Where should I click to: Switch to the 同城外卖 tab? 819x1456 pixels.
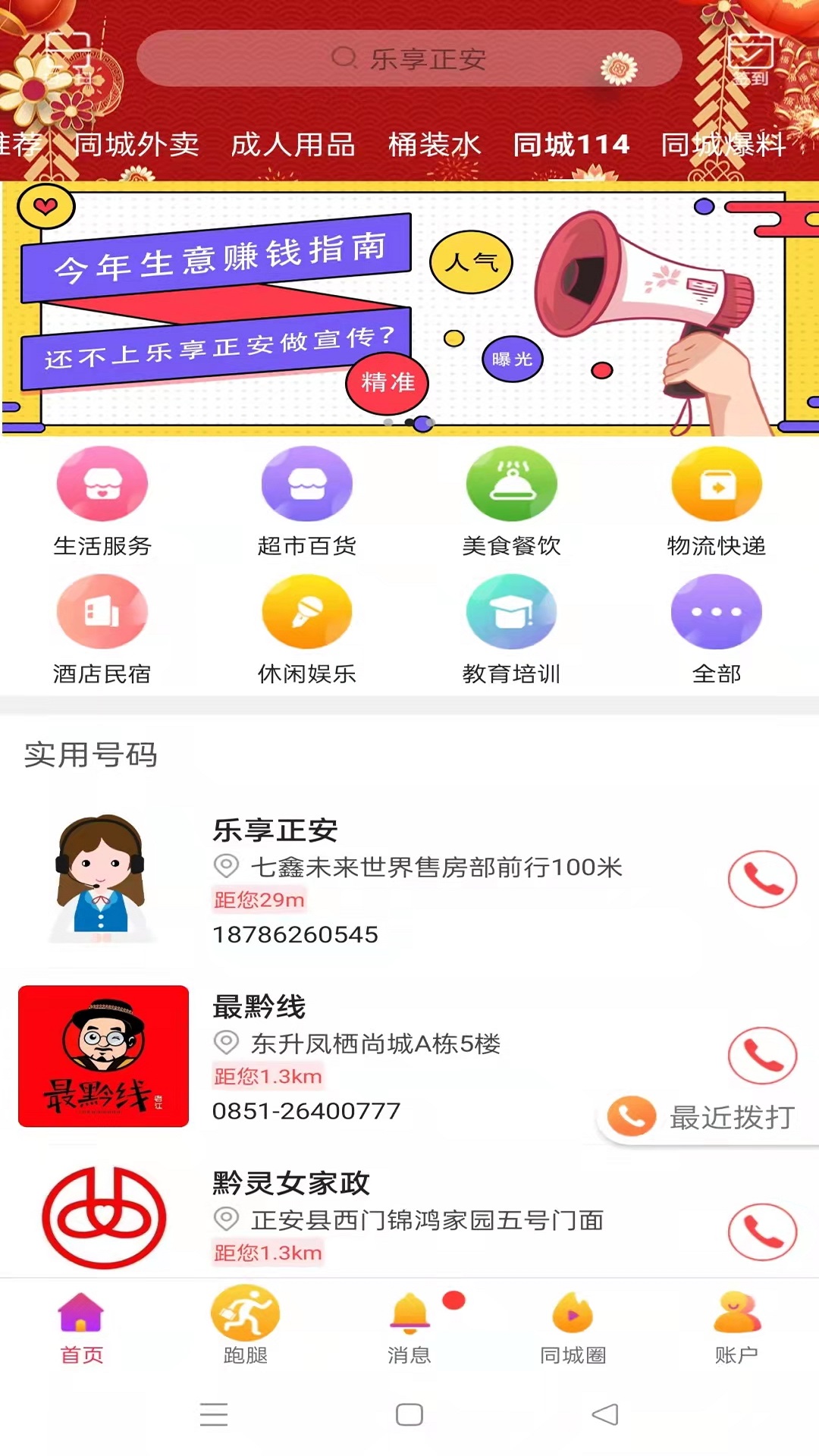point(136,144)
